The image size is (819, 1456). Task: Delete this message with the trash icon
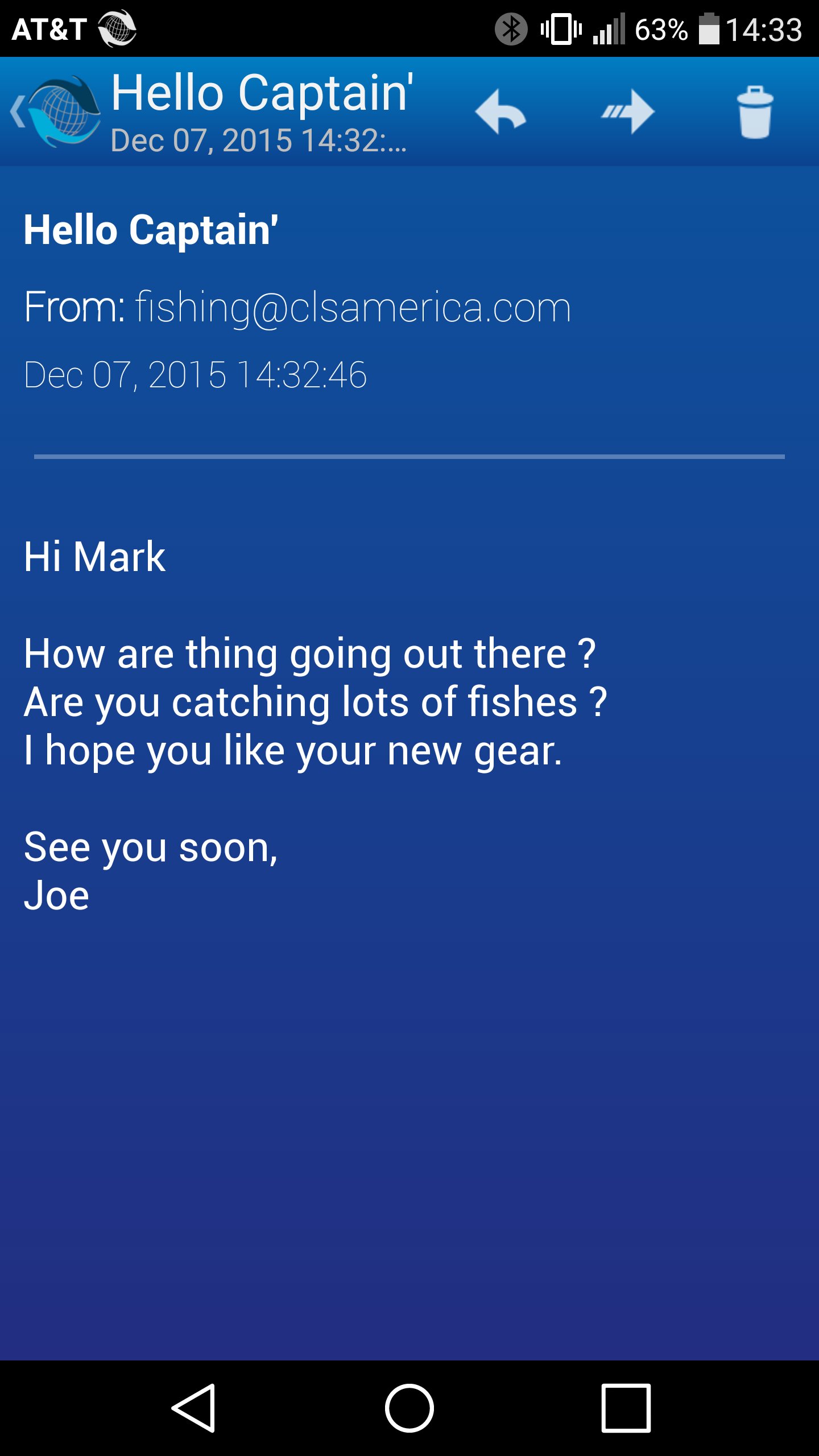(x=755, y=112)
